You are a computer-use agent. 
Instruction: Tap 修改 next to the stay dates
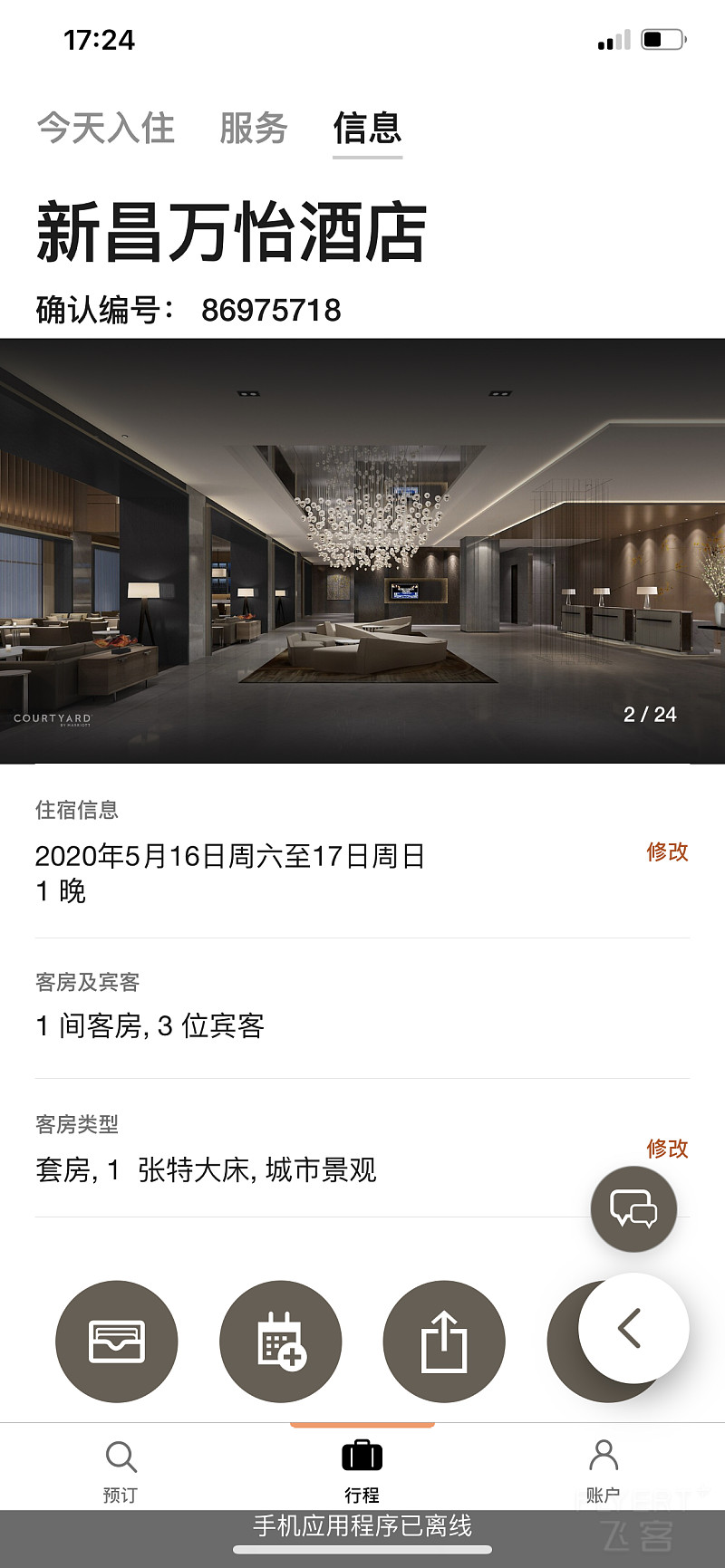point(667,851)
